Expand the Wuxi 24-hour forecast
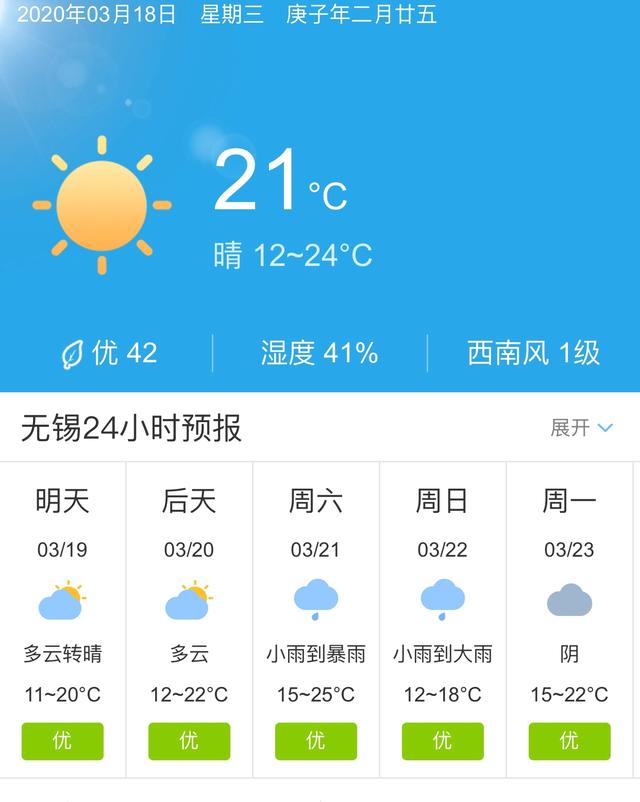The height and width of the screenshot is (802, 640). tap(581, 428)
